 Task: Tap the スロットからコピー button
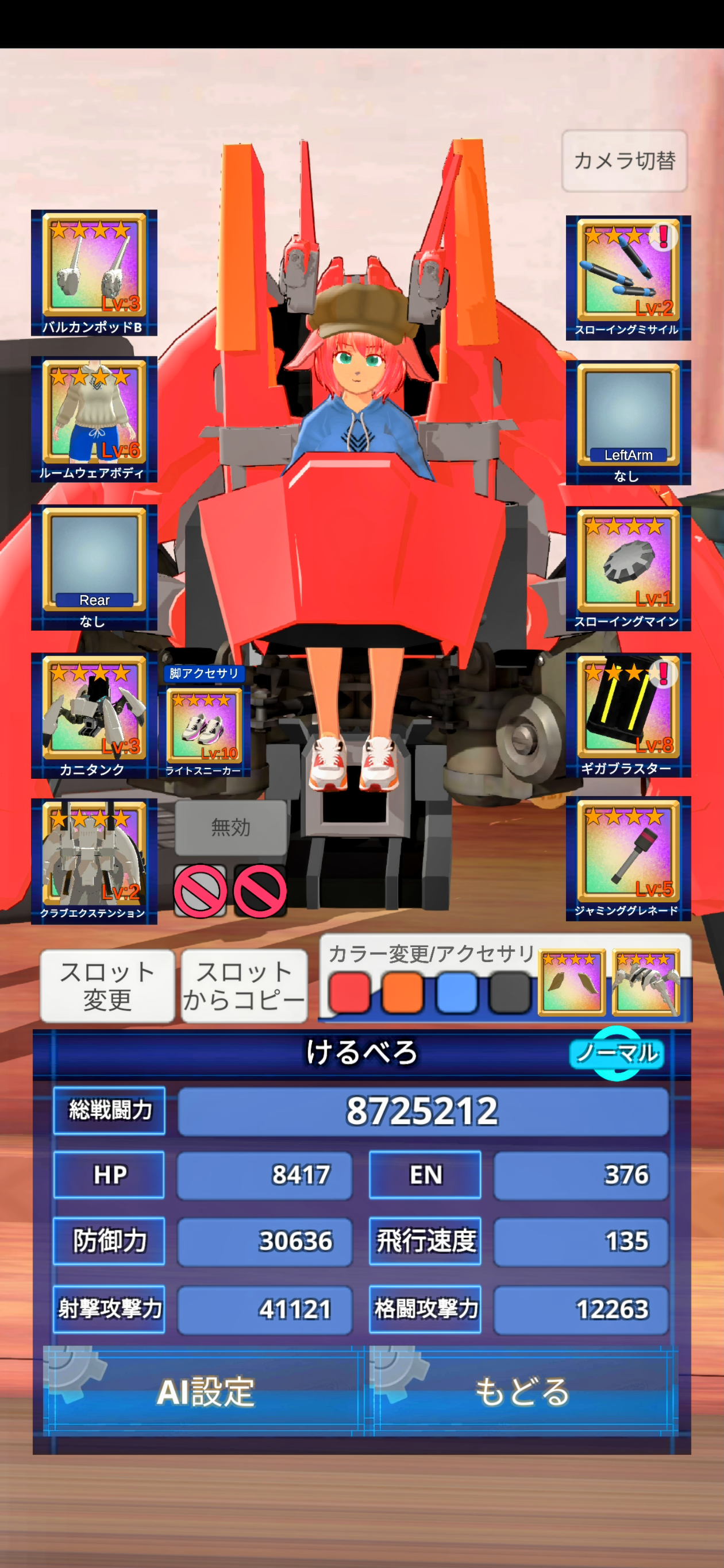pyautogui.click(x=244, y=986)
